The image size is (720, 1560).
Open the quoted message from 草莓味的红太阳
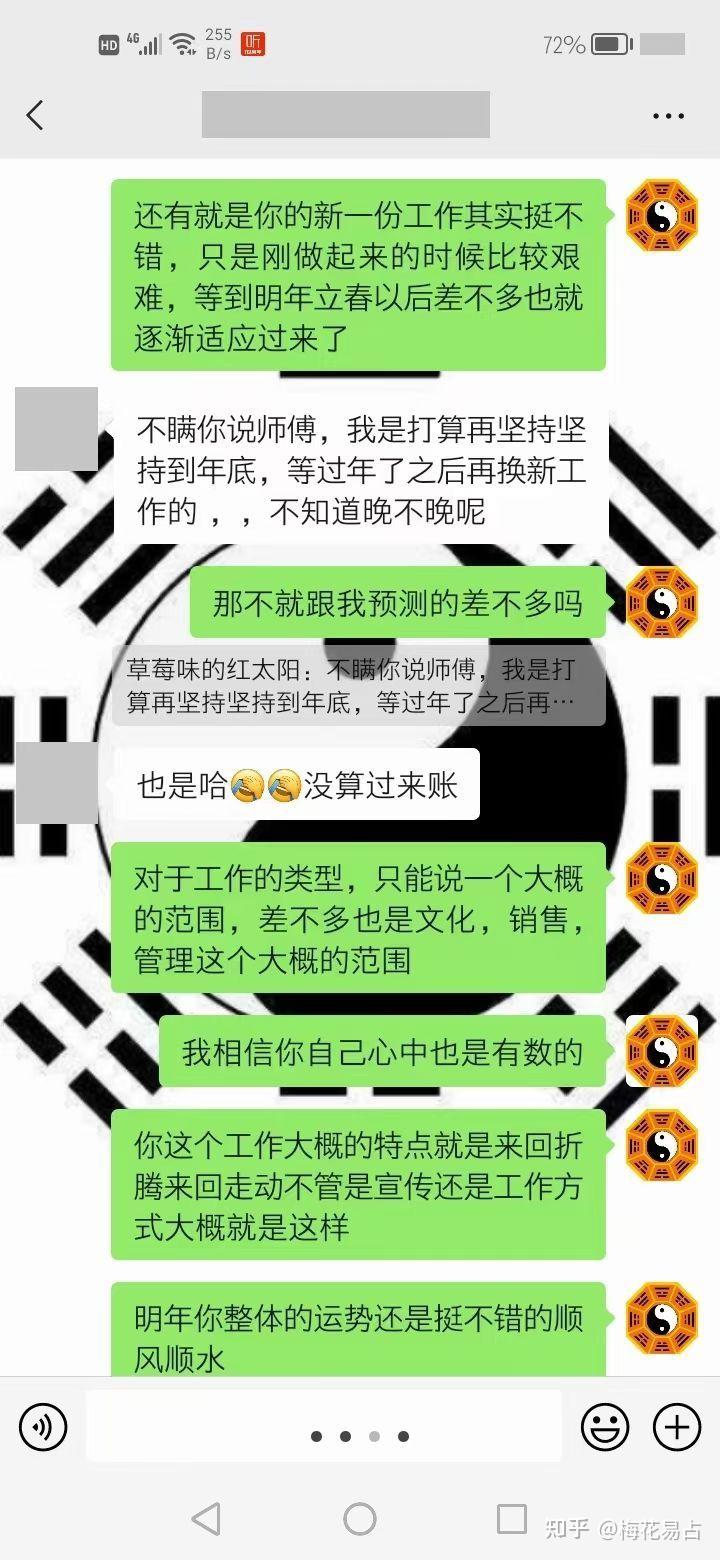[x=359, y=685]
